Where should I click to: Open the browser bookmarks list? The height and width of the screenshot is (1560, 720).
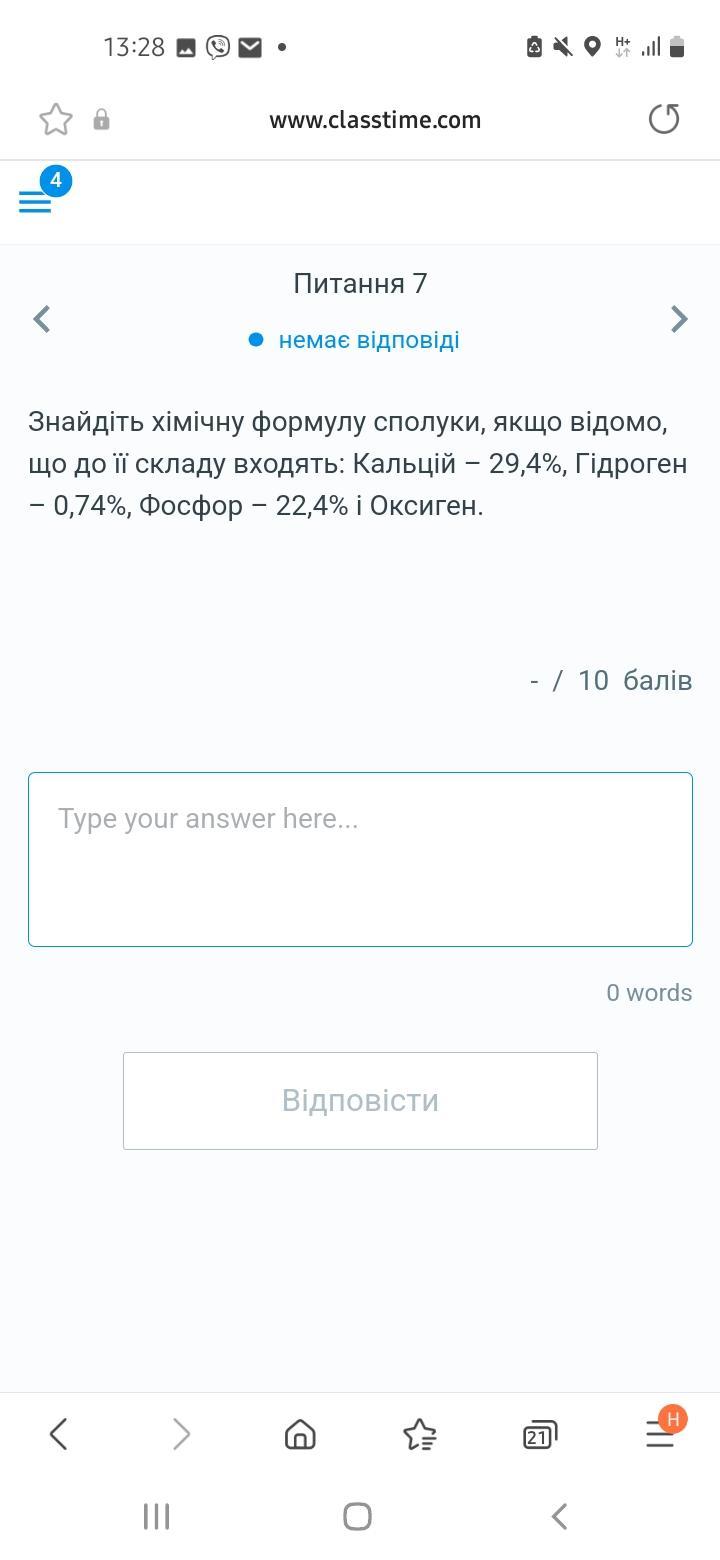[x=420, y=1434]
